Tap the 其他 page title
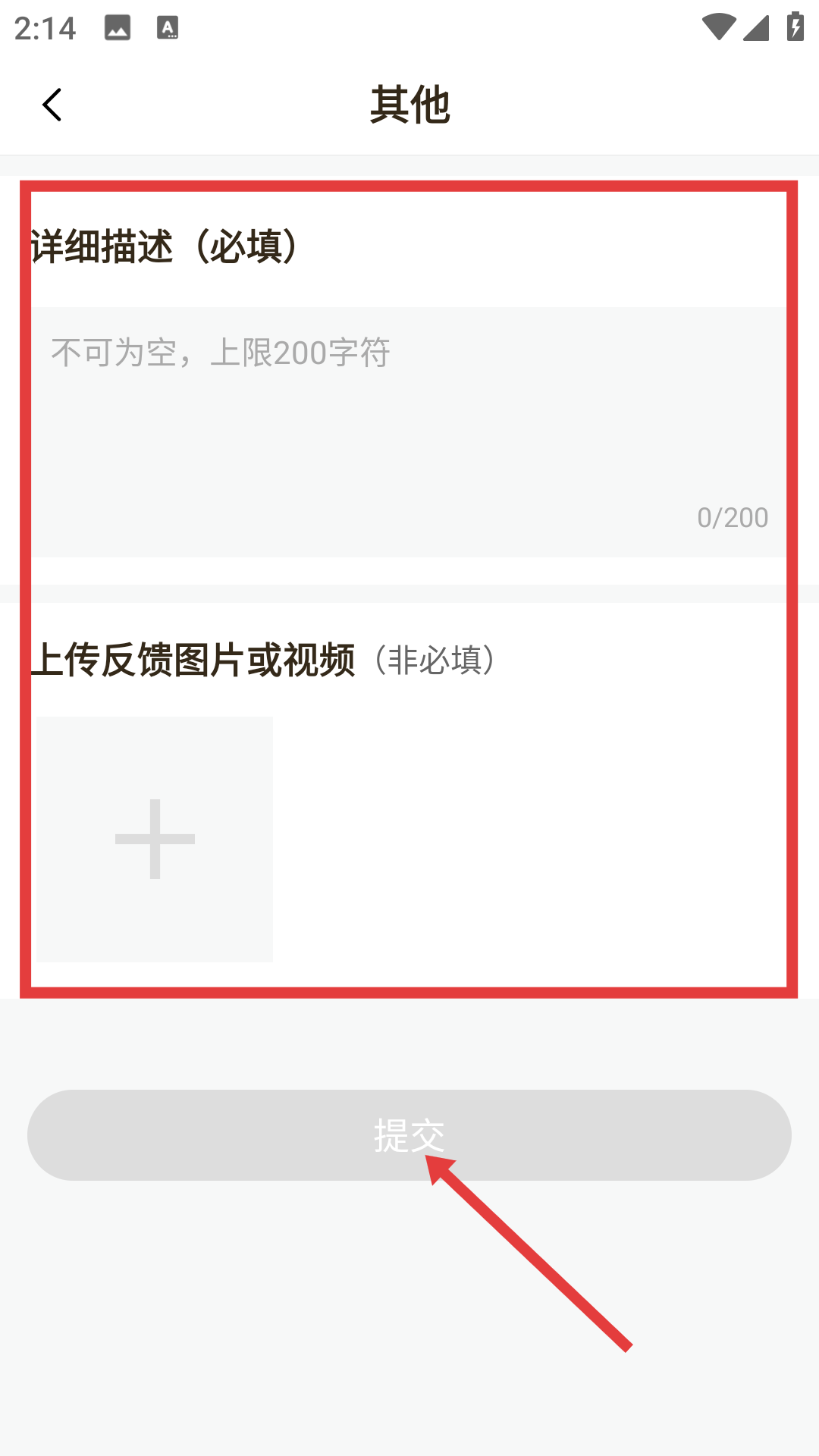819x1456 pixels. tap(409, 104)
